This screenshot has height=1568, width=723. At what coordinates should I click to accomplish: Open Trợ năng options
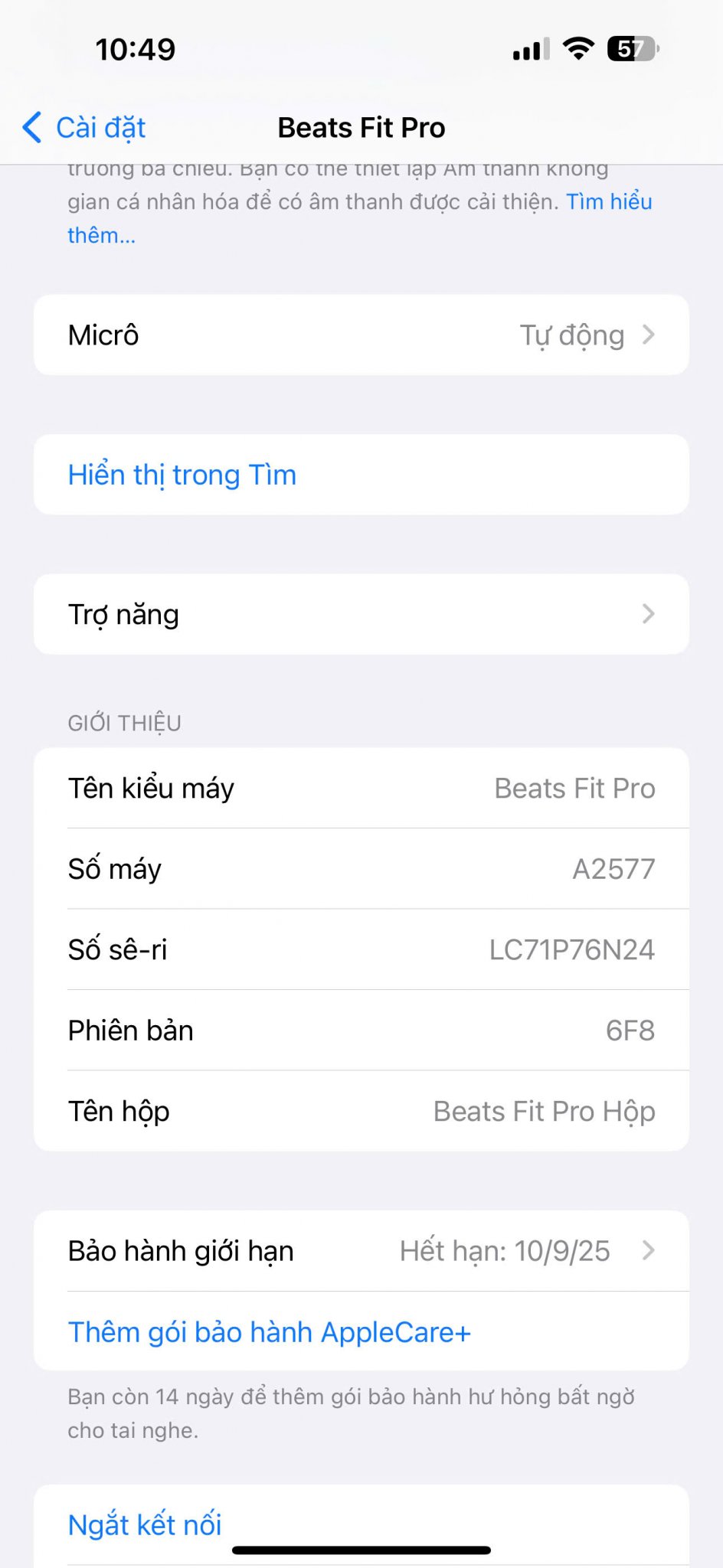tap(361, 614)
